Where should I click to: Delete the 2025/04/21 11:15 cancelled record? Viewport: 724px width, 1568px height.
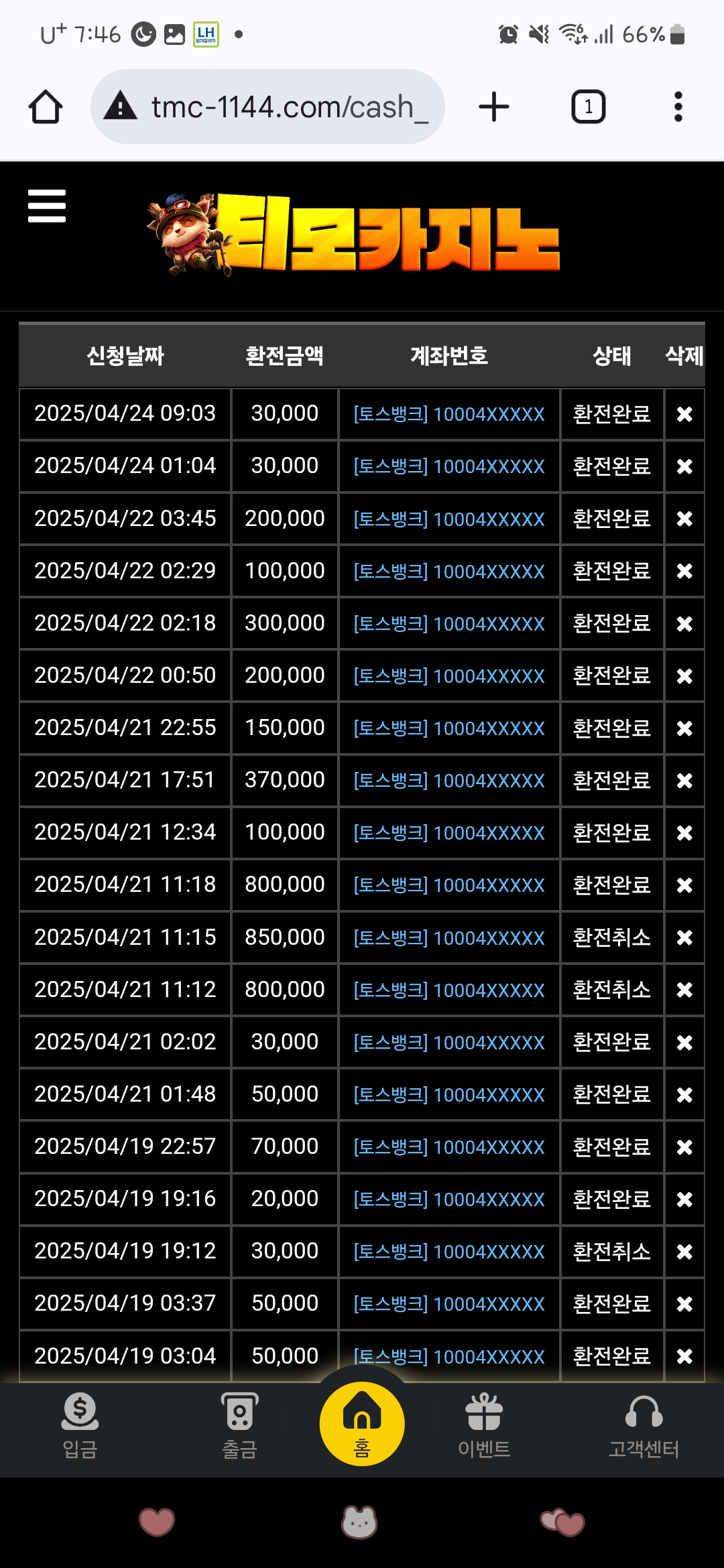point(684,937)
